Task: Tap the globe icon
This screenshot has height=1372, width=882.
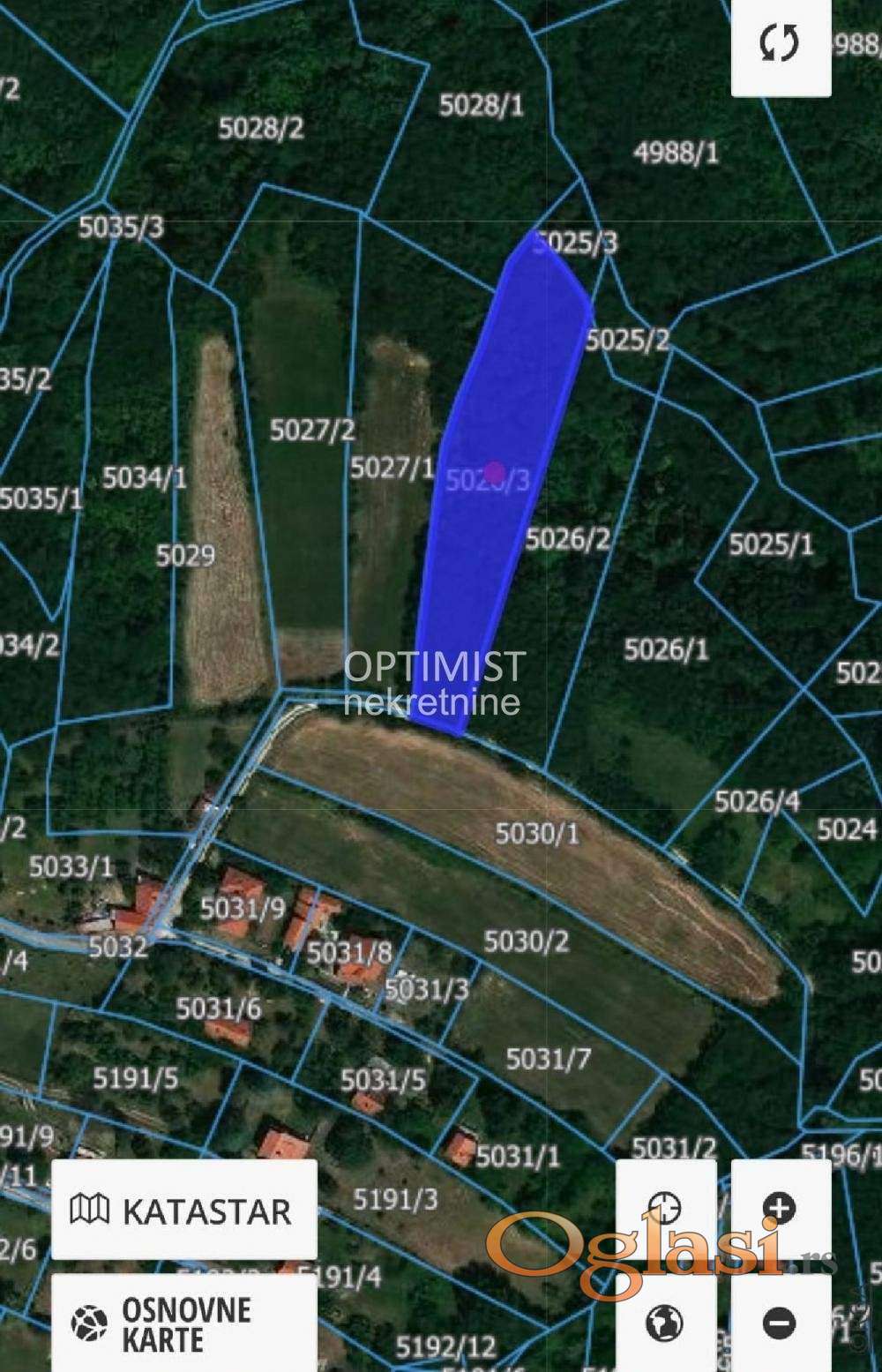Action: 664,1322
